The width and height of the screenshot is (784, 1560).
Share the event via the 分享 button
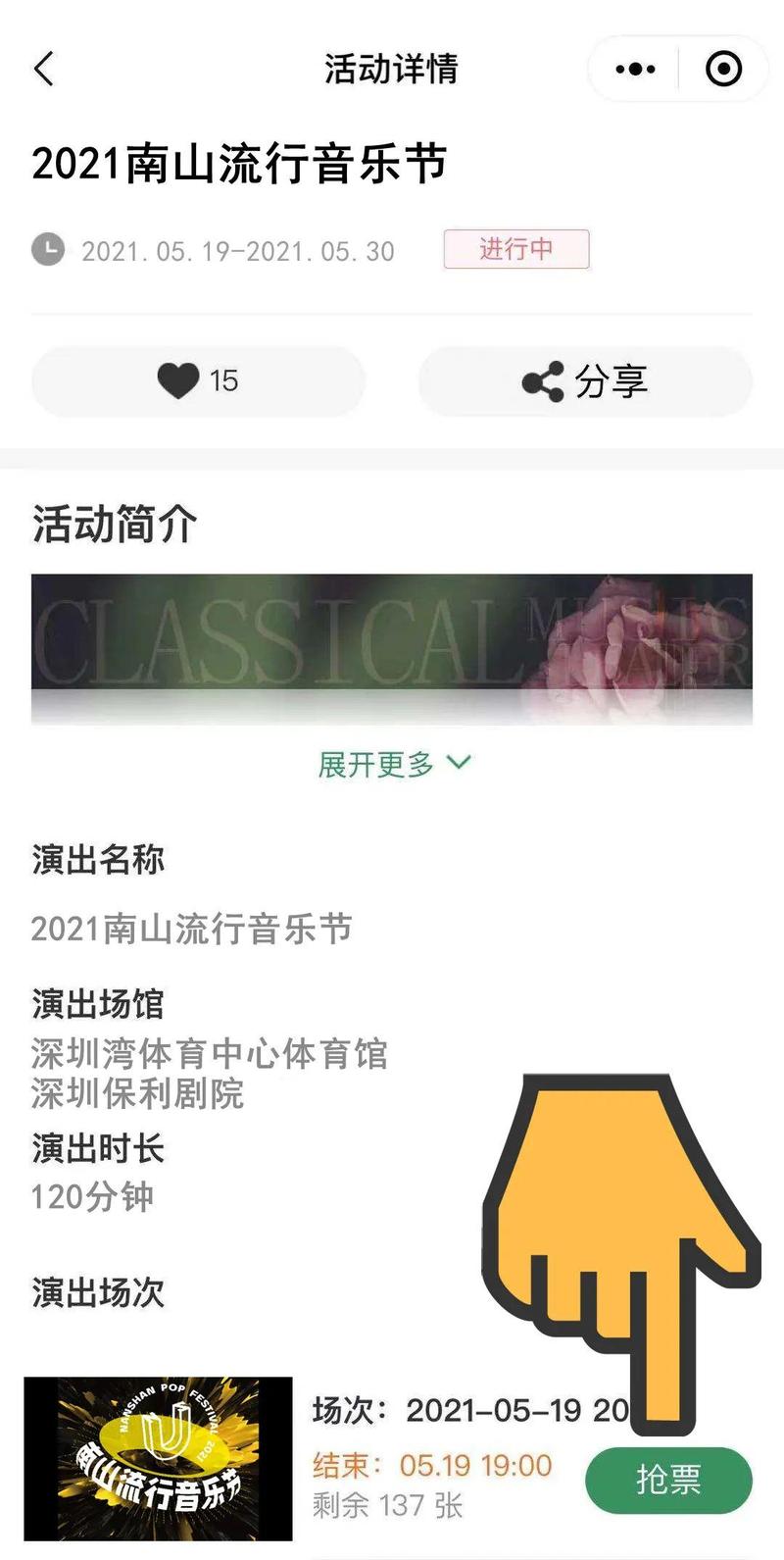click(x=585, y=380)
